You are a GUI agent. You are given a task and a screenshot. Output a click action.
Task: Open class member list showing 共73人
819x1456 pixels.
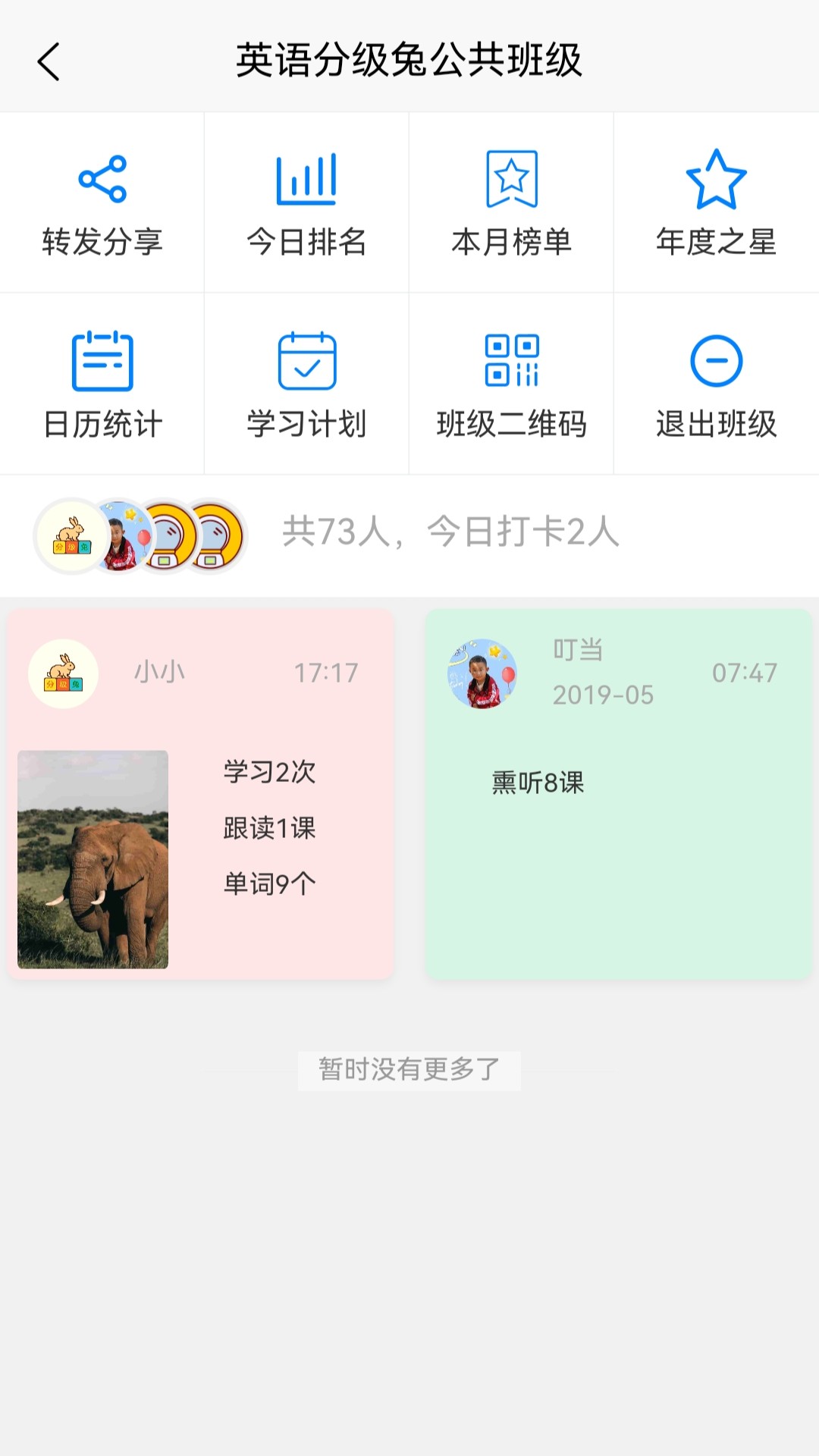coord(409,534)
